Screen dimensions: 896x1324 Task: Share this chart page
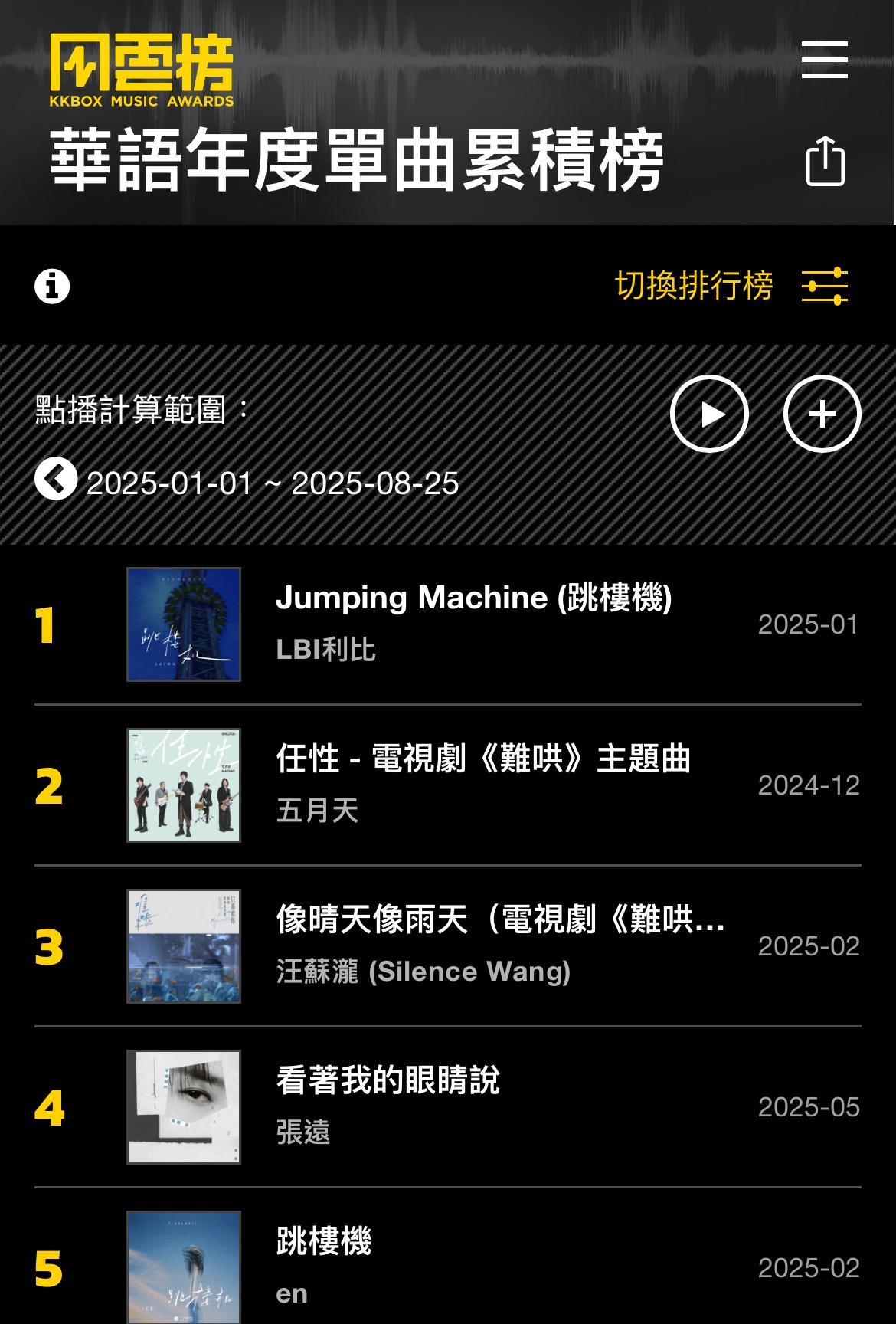pyautogui.click(x=825, y=161)
